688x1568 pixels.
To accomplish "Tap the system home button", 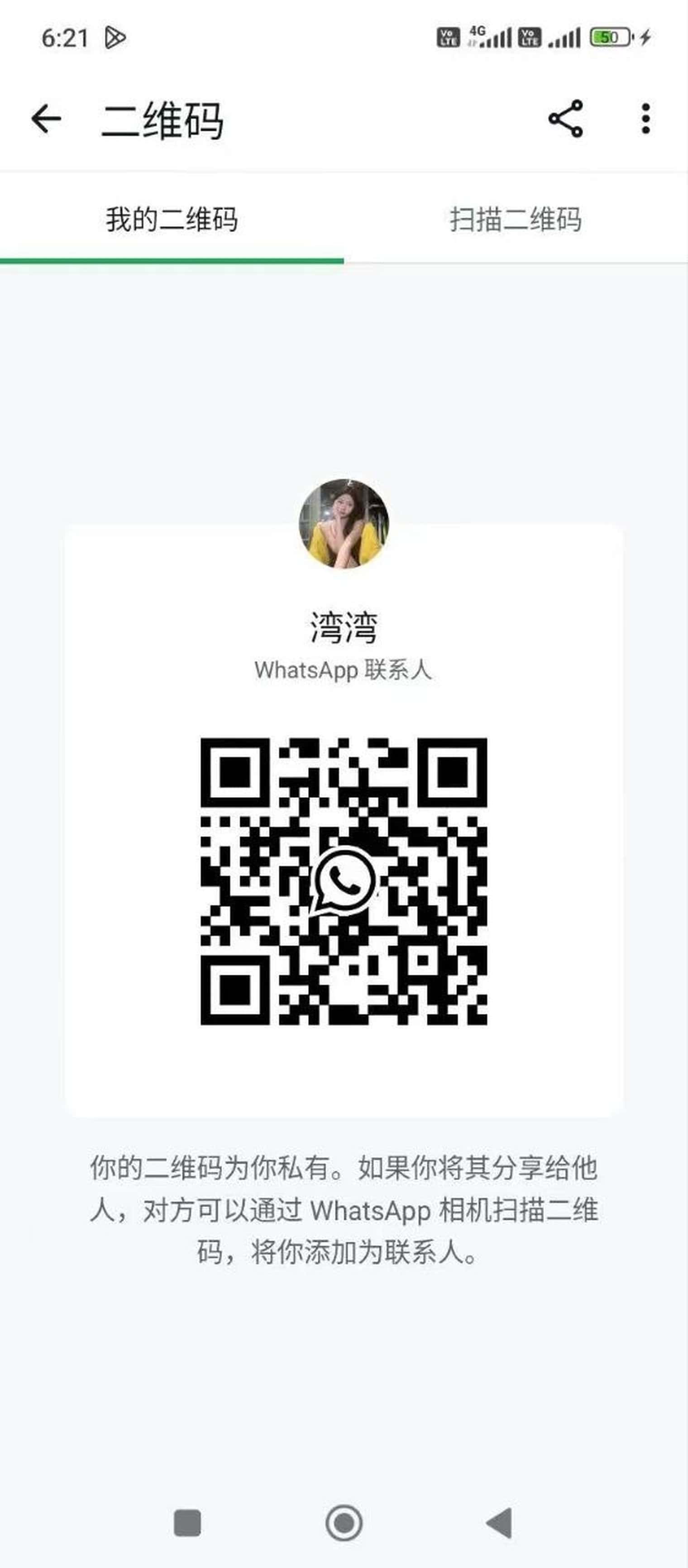I will pyautogui.click(x=344, y=1523).
